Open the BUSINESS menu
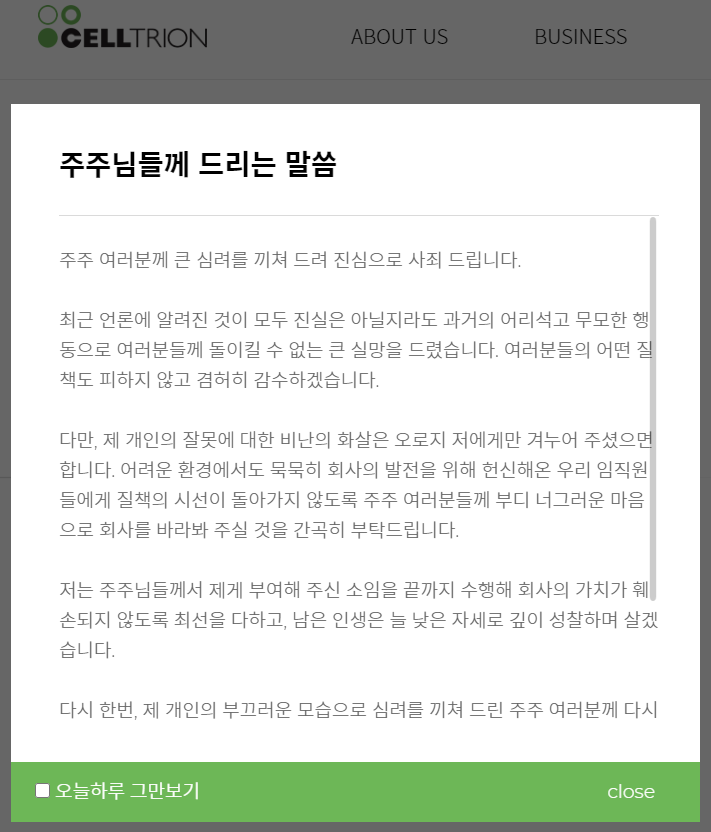Viewport: 711px width, 832px height. pyautogui.click(x=580, y=37)
